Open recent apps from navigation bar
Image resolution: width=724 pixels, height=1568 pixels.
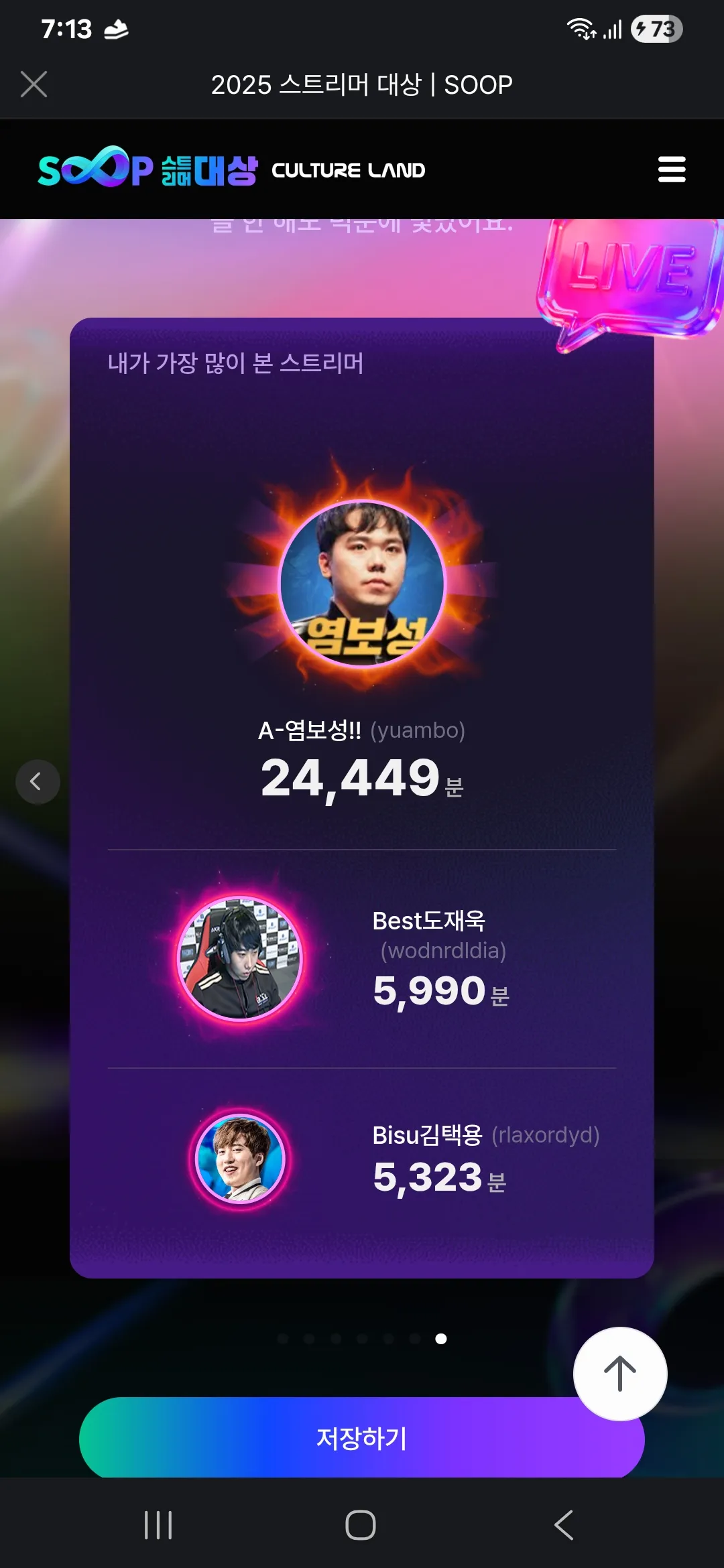[x=158, y=1525]
